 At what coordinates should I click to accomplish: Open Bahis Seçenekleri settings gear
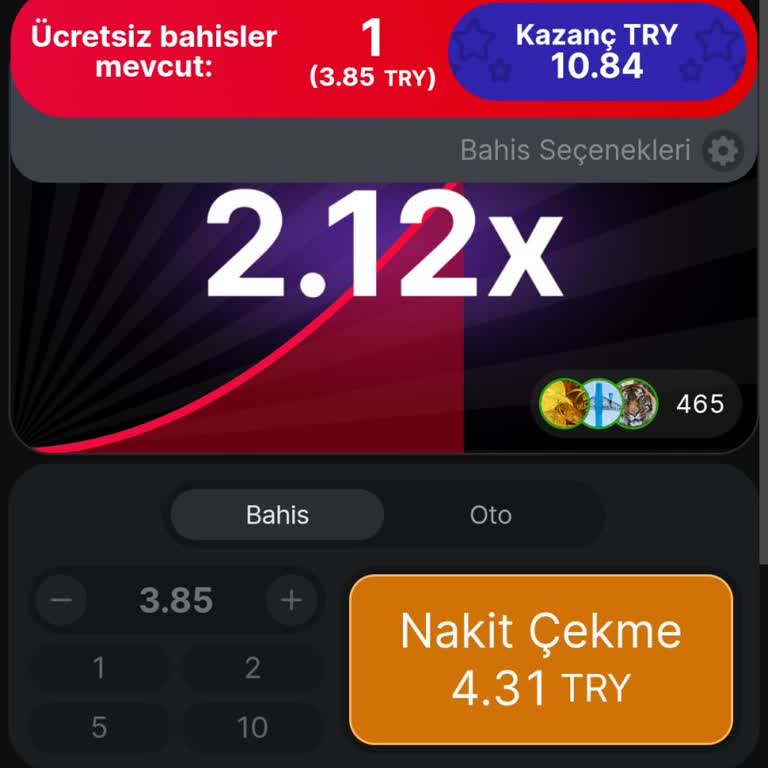point(722,151)
